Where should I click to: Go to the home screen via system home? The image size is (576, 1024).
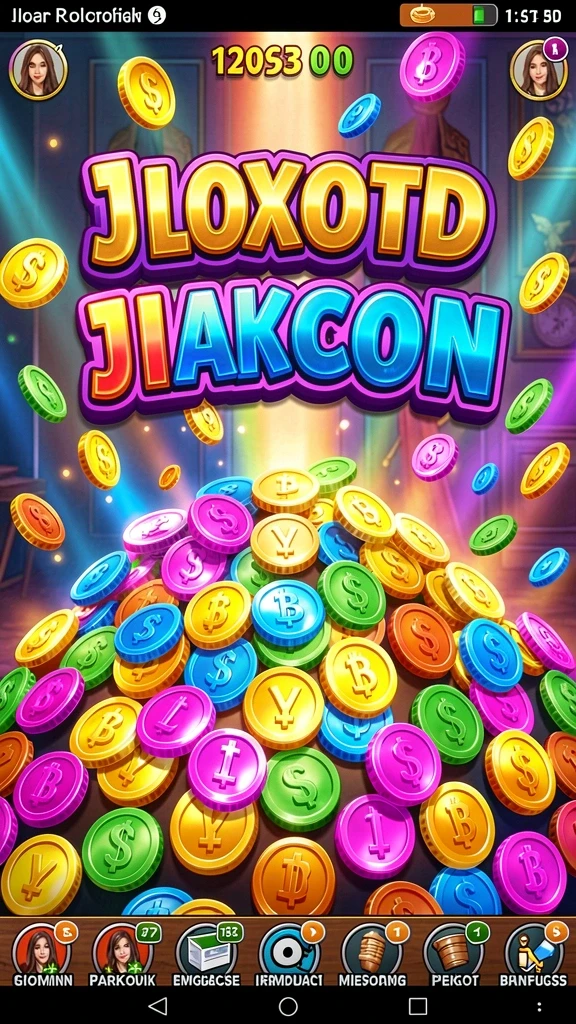[288, 1006]
